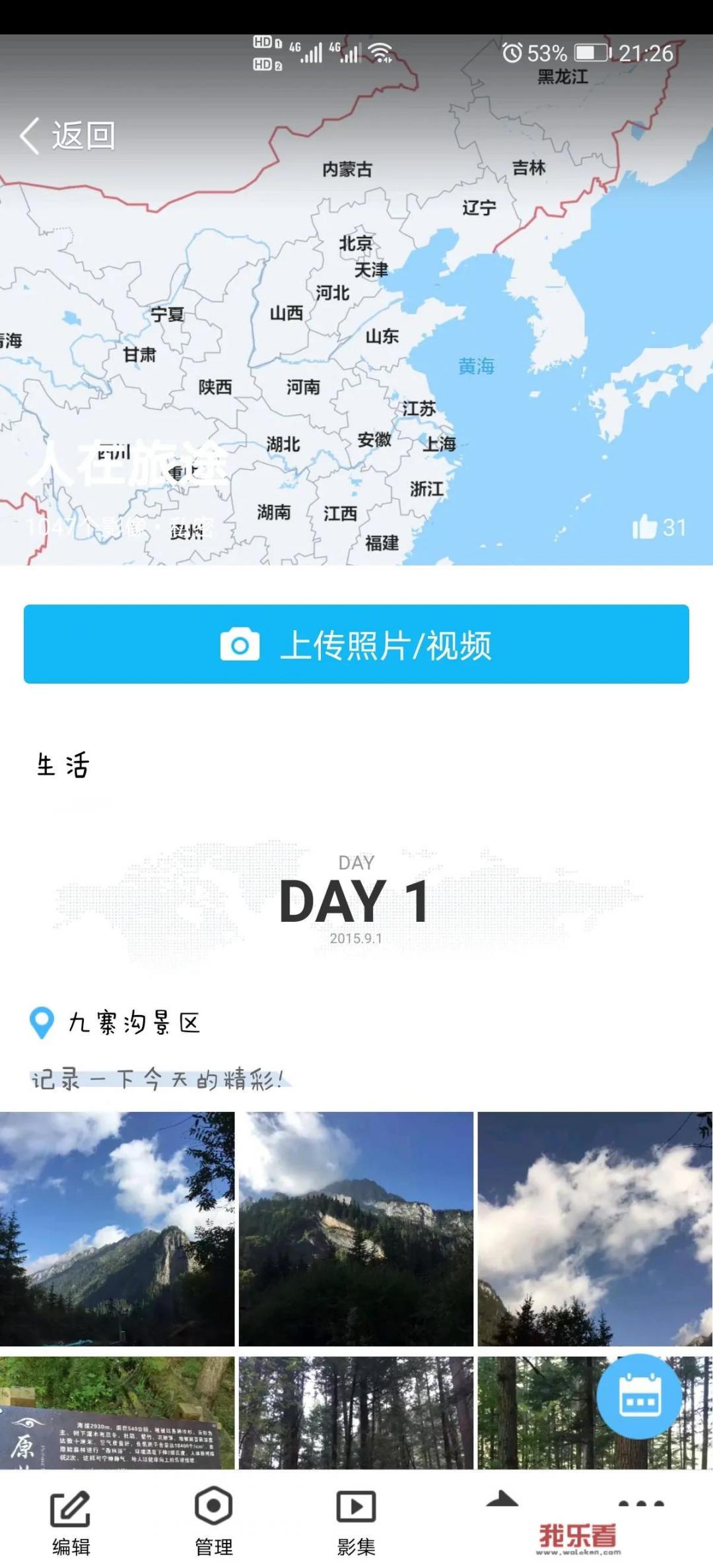Open the large white cloud photo

point(594,1229)
